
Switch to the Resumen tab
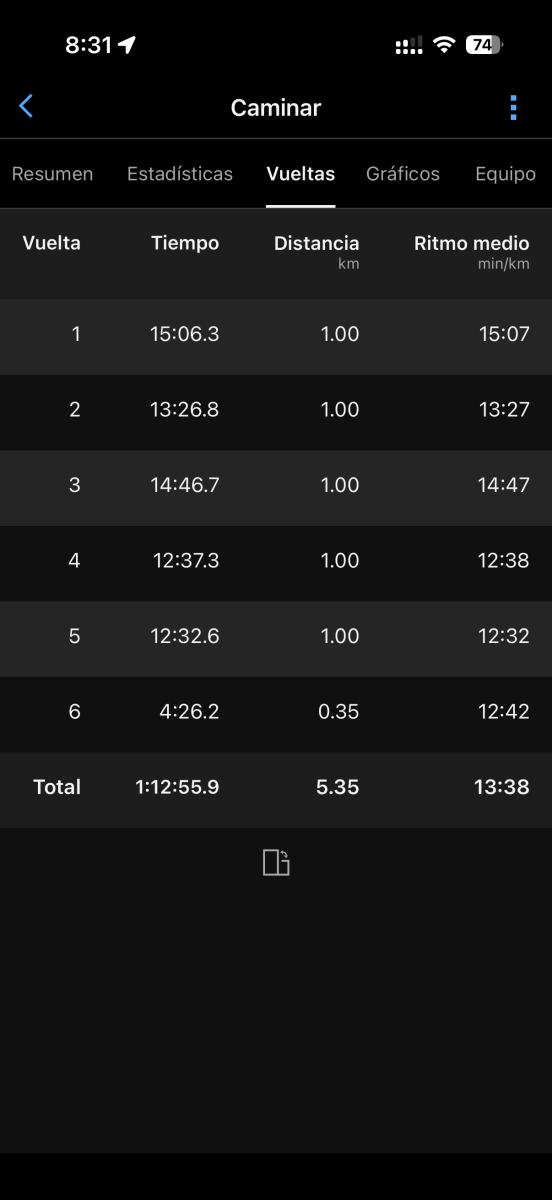52,174
